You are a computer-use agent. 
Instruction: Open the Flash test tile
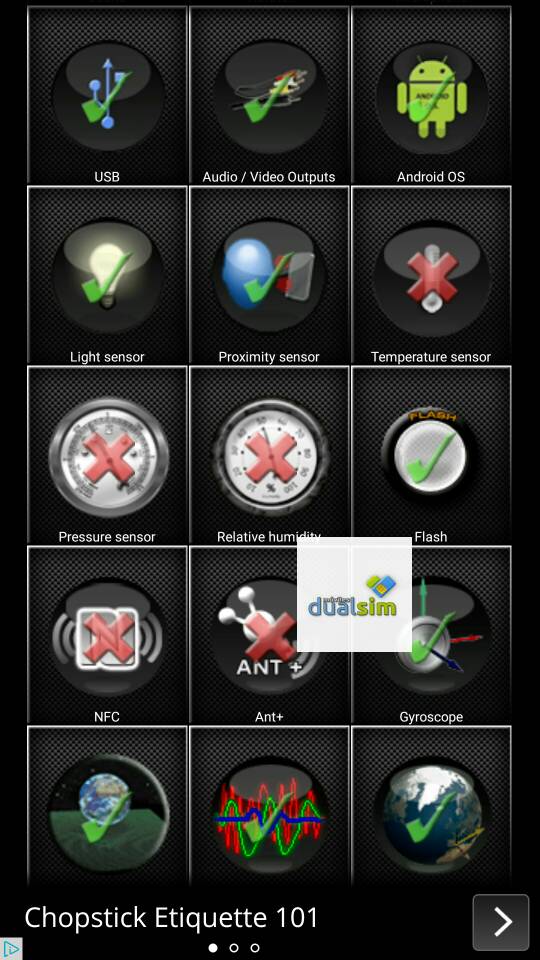[431, 456]
